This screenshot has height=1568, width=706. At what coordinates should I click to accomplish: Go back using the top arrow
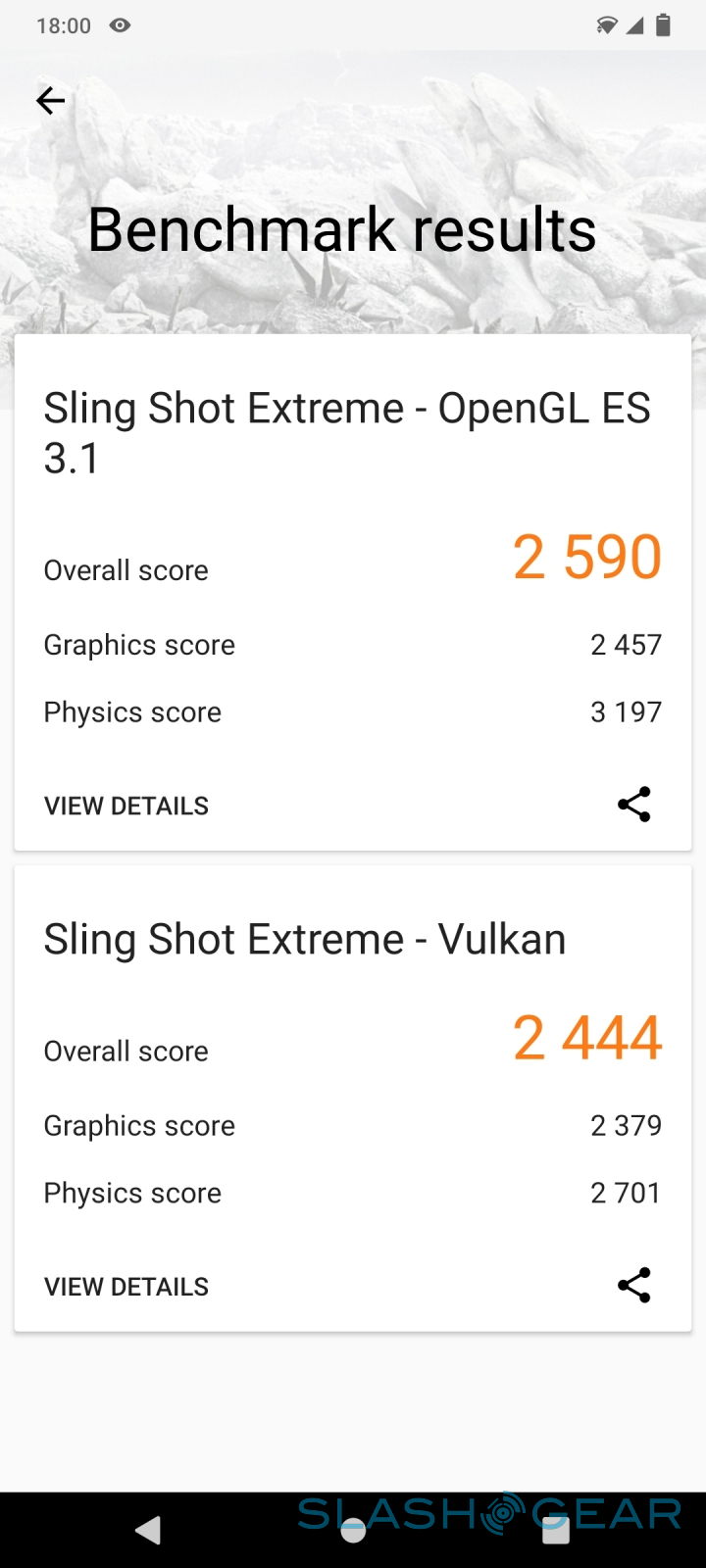[50, 101]
